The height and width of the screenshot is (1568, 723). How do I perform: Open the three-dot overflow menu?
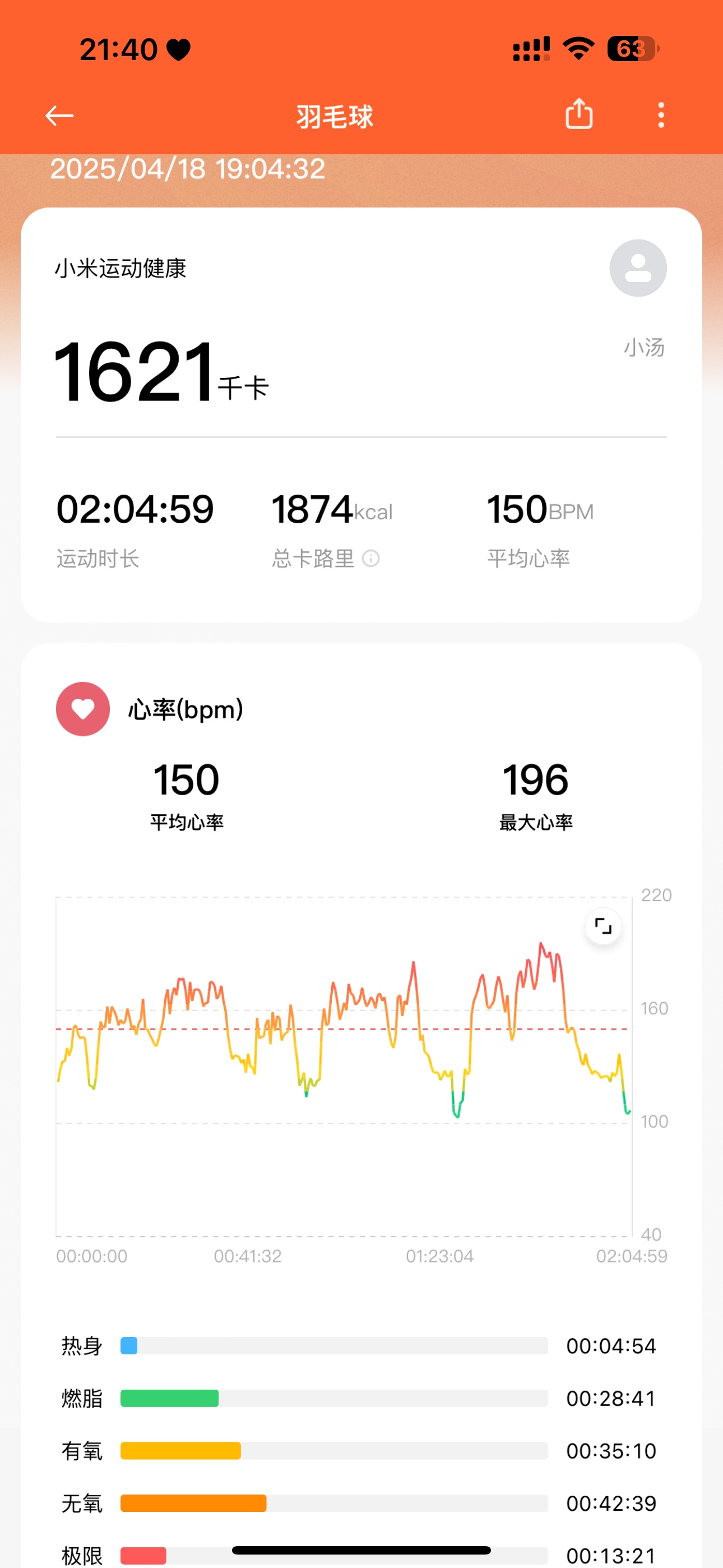click(x=661, y=115)
